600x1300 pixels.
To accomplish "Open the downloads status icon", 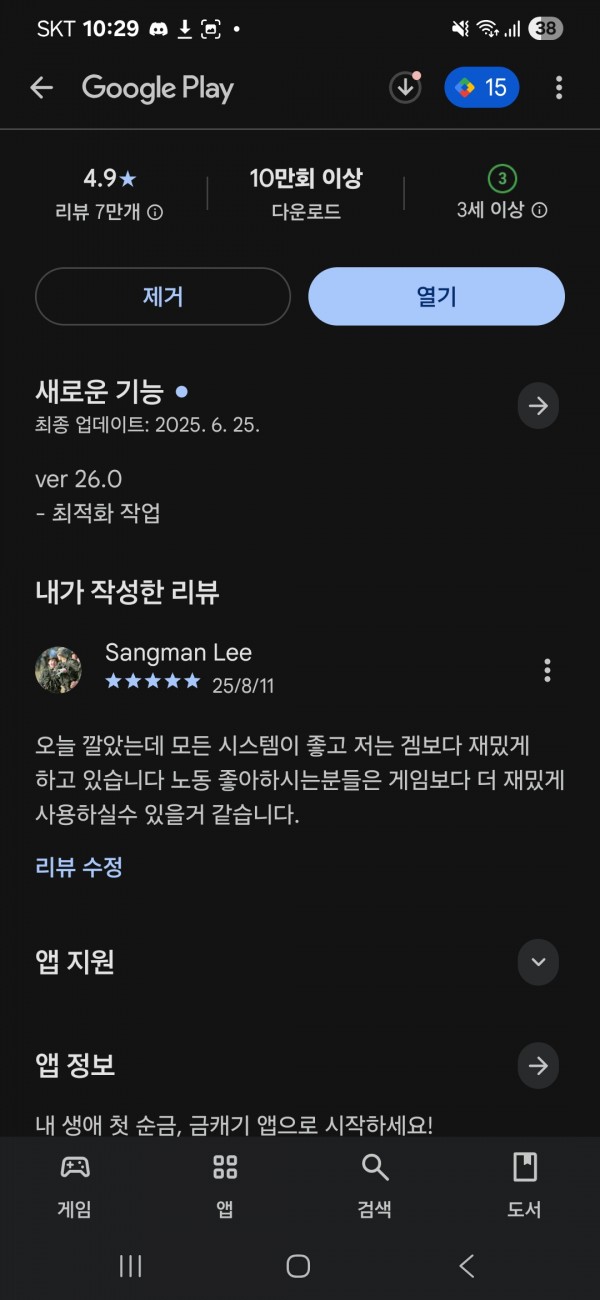I will tap(405, 88).
